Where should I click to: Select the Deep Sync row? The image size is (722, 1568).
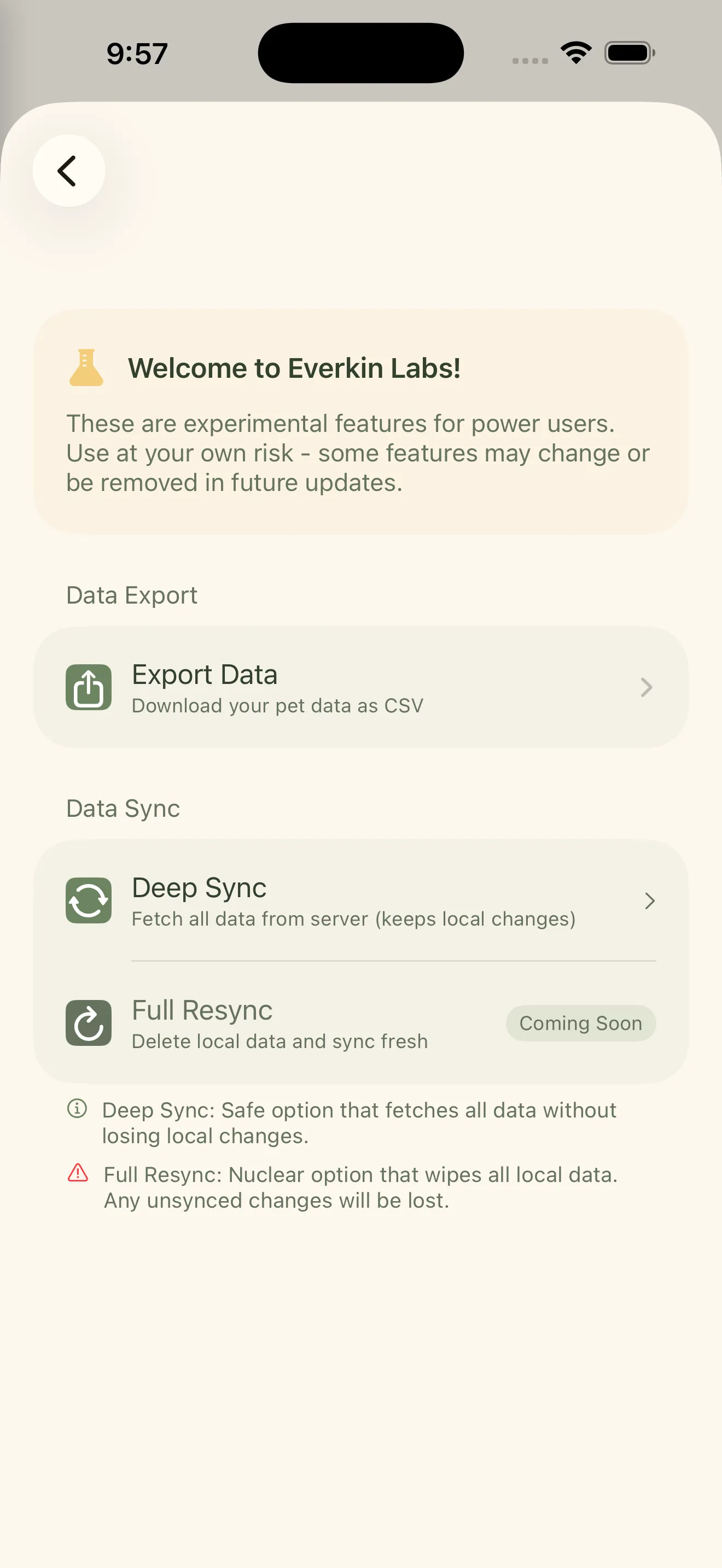pos(361,902)
